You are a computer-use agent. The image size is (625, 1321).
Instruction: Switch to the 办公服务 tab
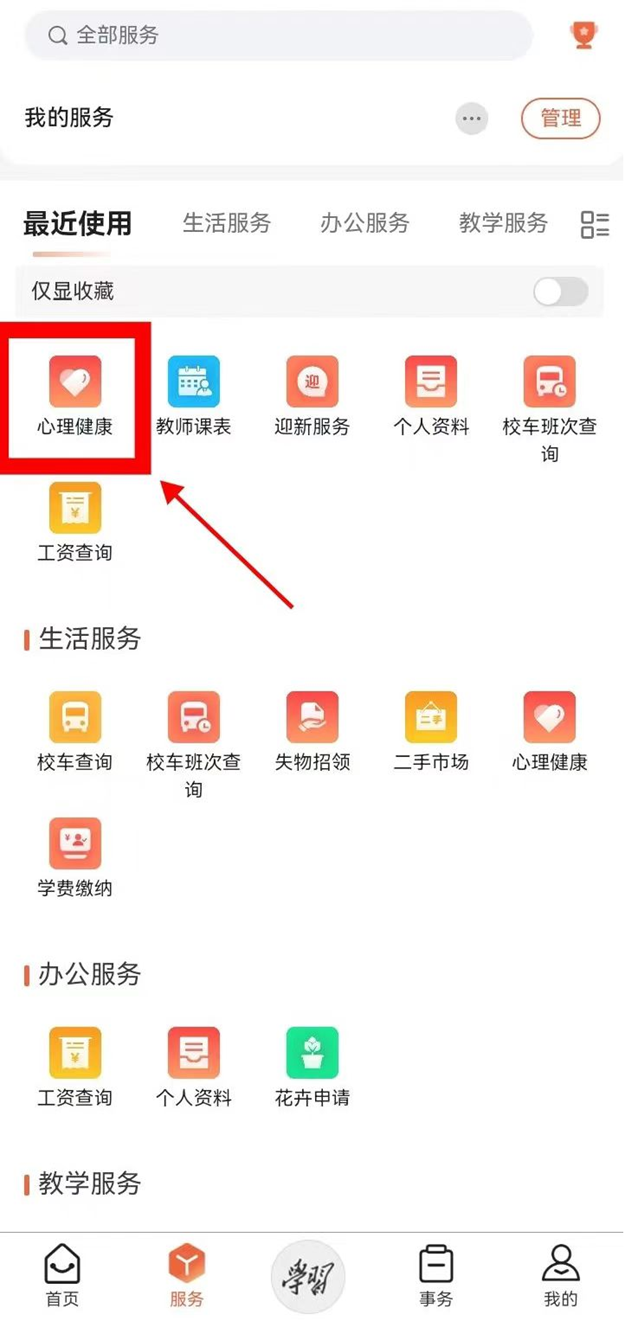click(364, 223)
